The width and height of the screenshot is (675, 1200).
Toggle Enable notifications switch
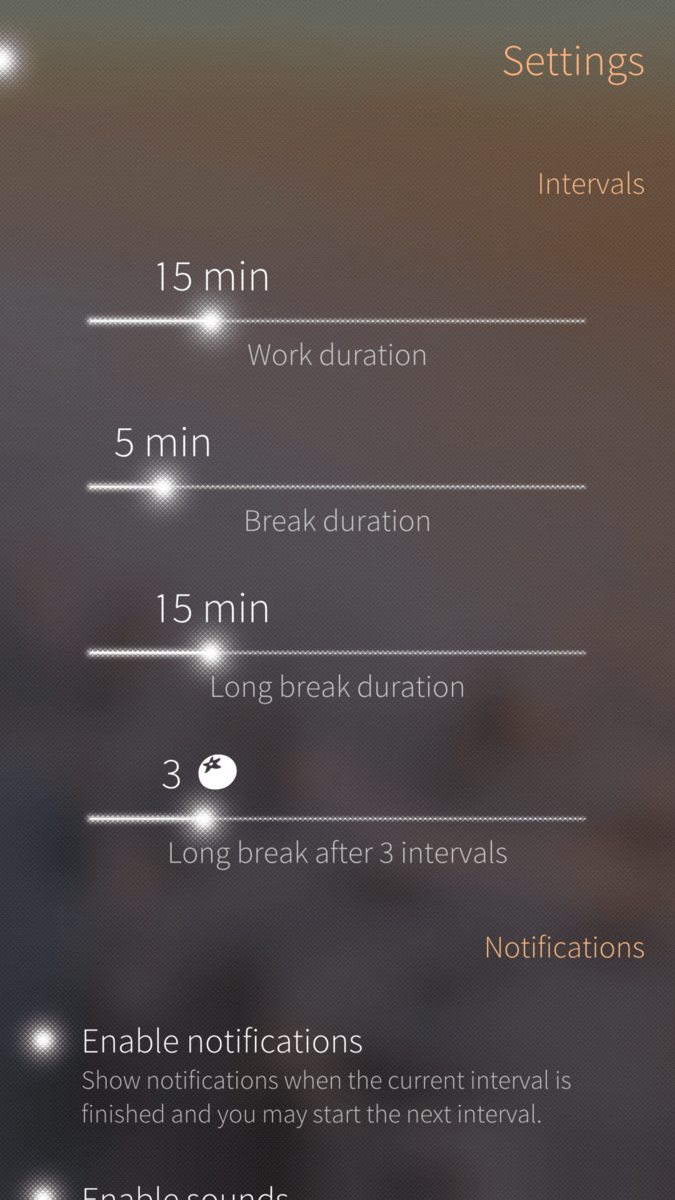coord(43,1041)
